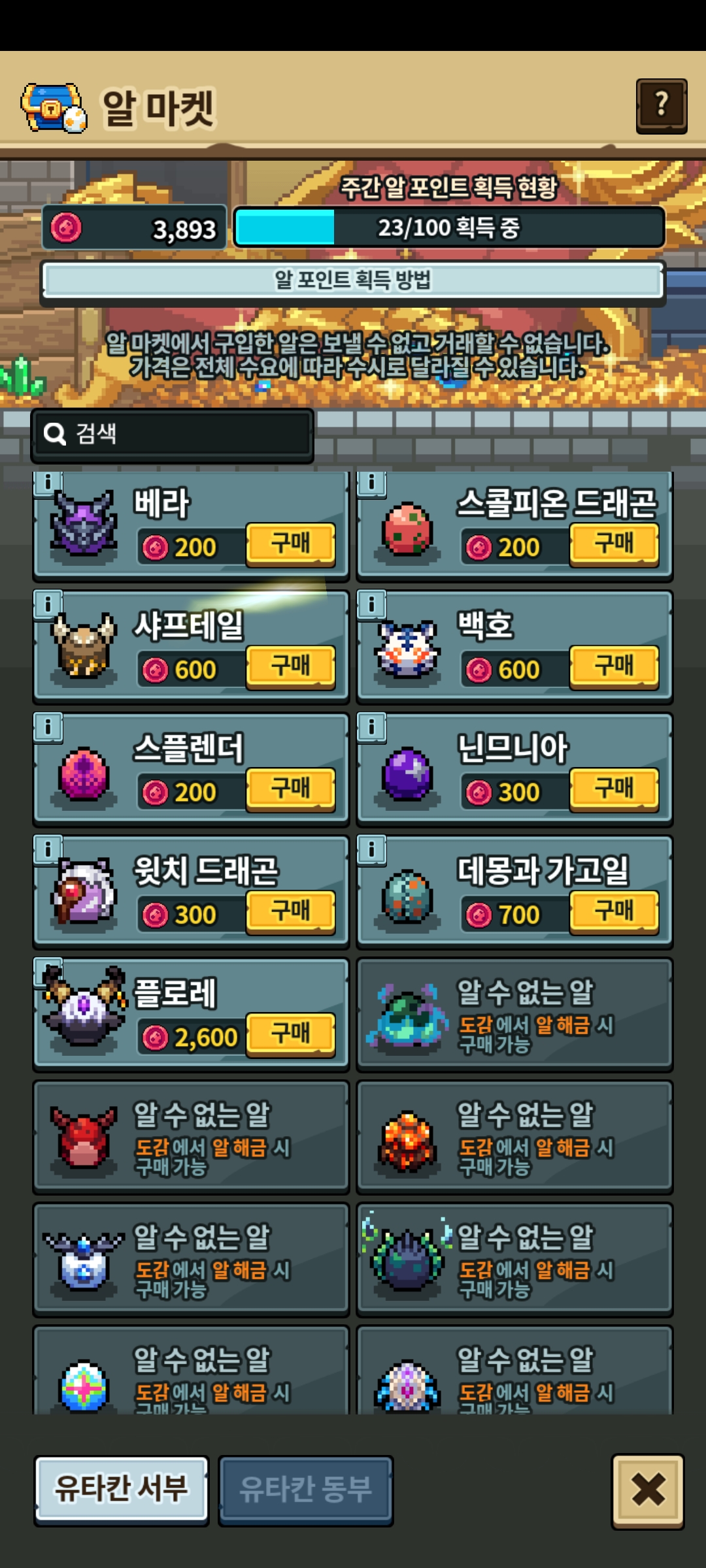706x1568 pixels.
Task: Show info for the 베라 egg
Action: (48, 483)
